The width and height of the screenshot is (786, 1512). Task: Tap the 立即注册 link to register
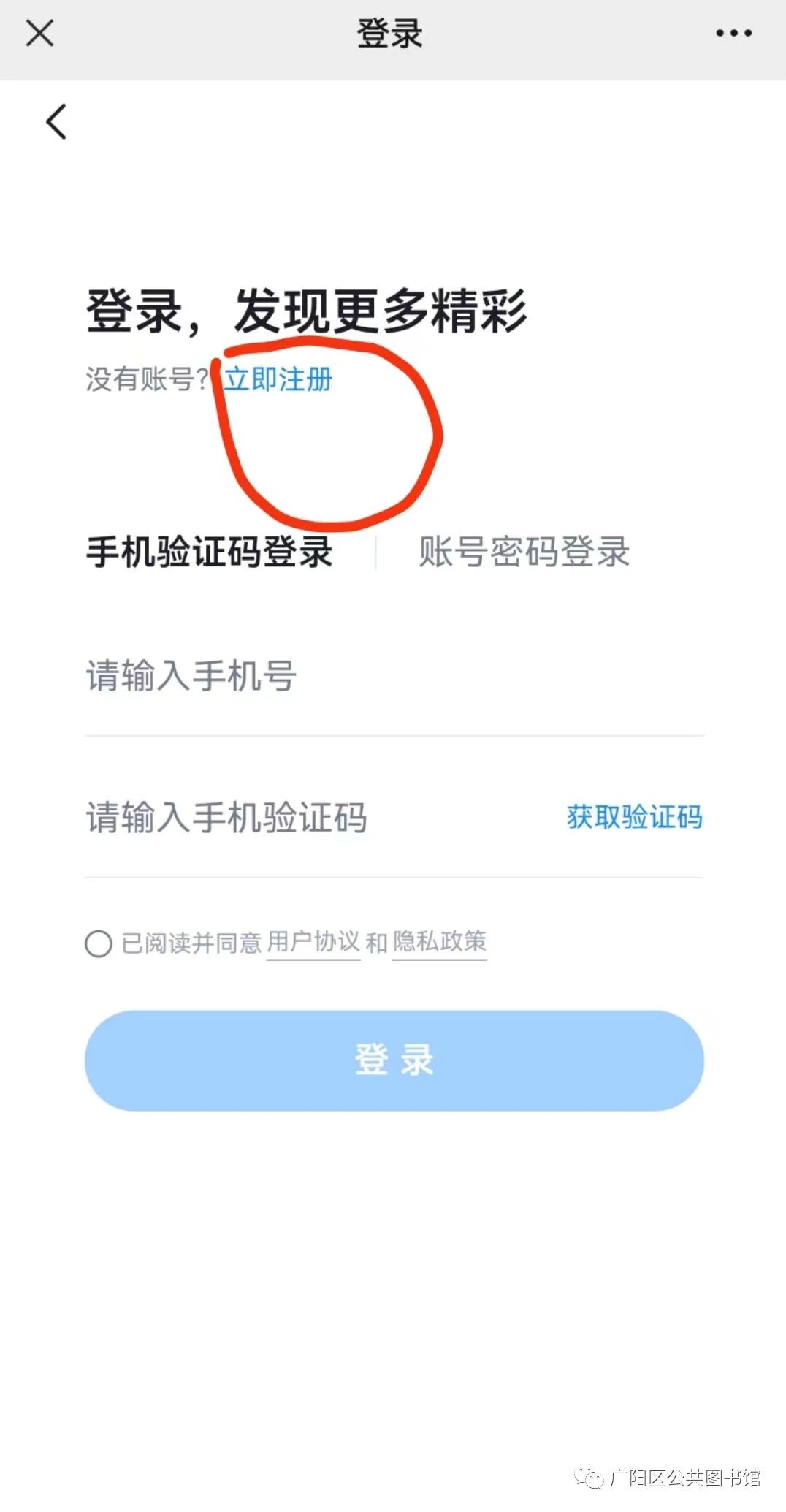(278, 379)
